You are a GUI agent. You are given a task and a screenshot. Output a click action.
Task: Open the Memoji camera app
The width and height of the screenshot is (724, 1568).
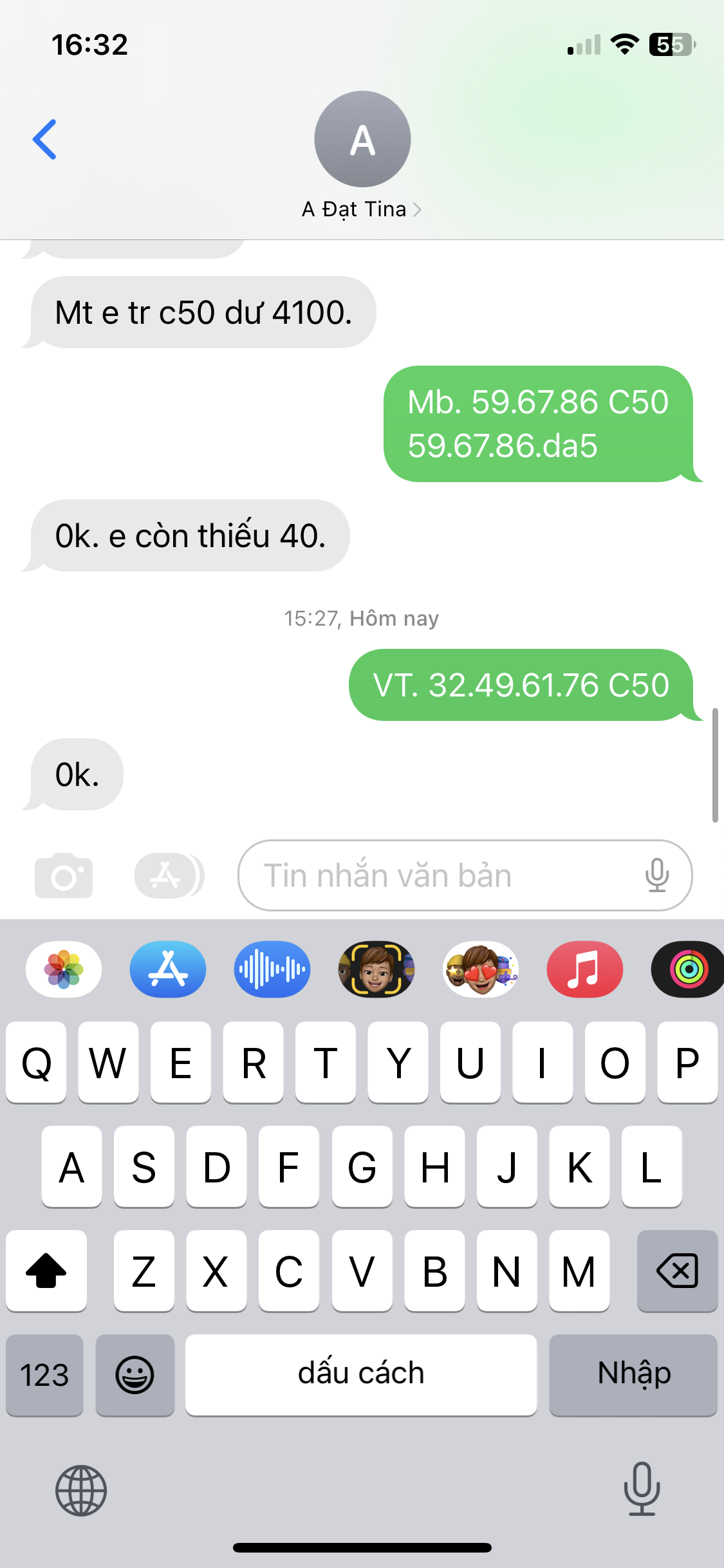point(376,969)
